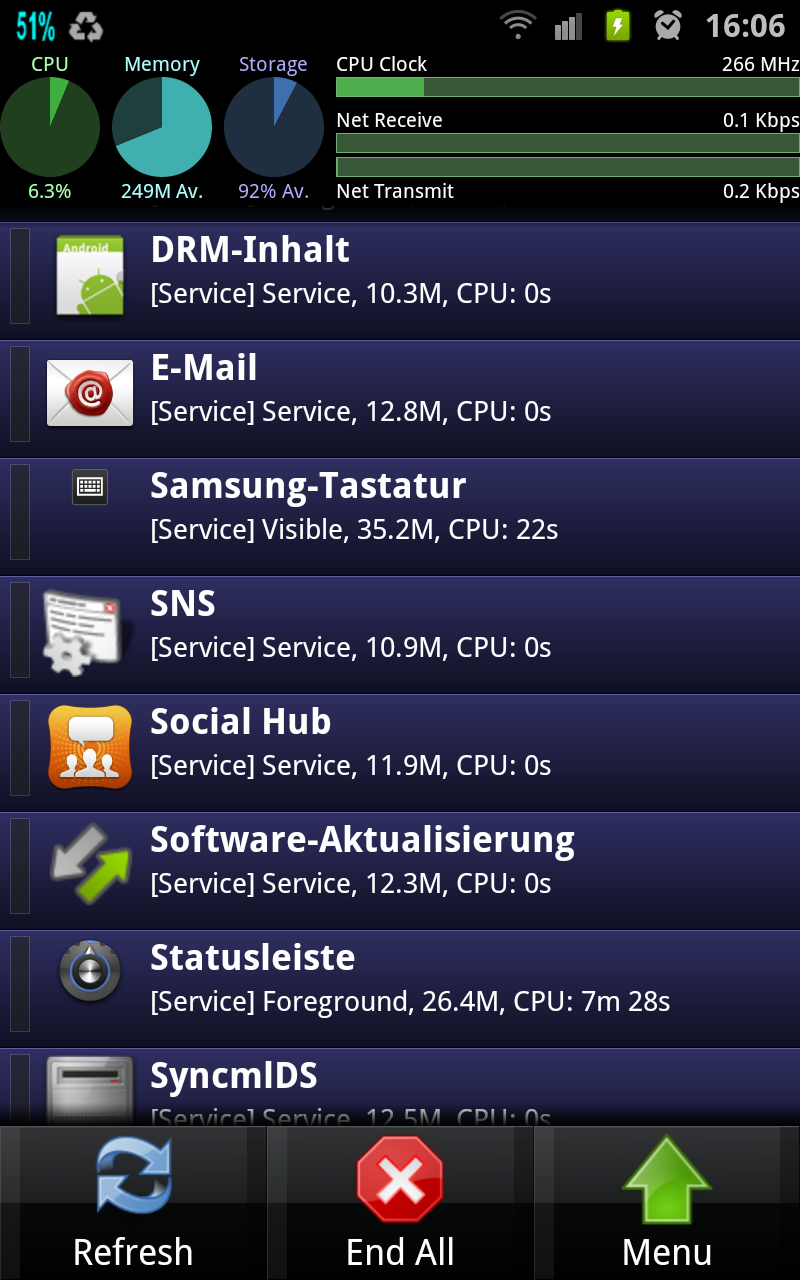Mark the checkbox next to Social Hub

[x=20, y=748]
